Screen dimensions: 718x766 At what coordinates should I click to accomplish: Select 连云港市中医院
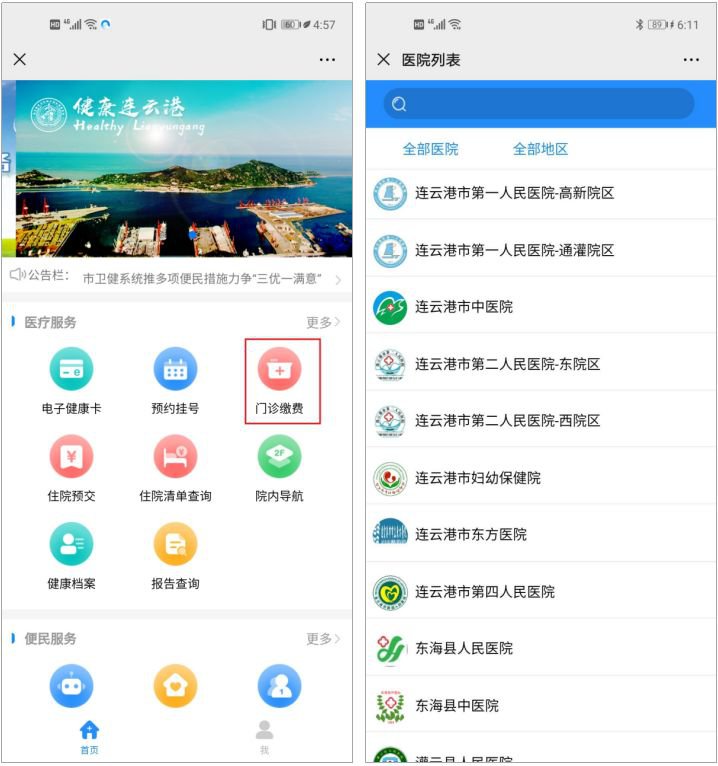coord(464,307)
